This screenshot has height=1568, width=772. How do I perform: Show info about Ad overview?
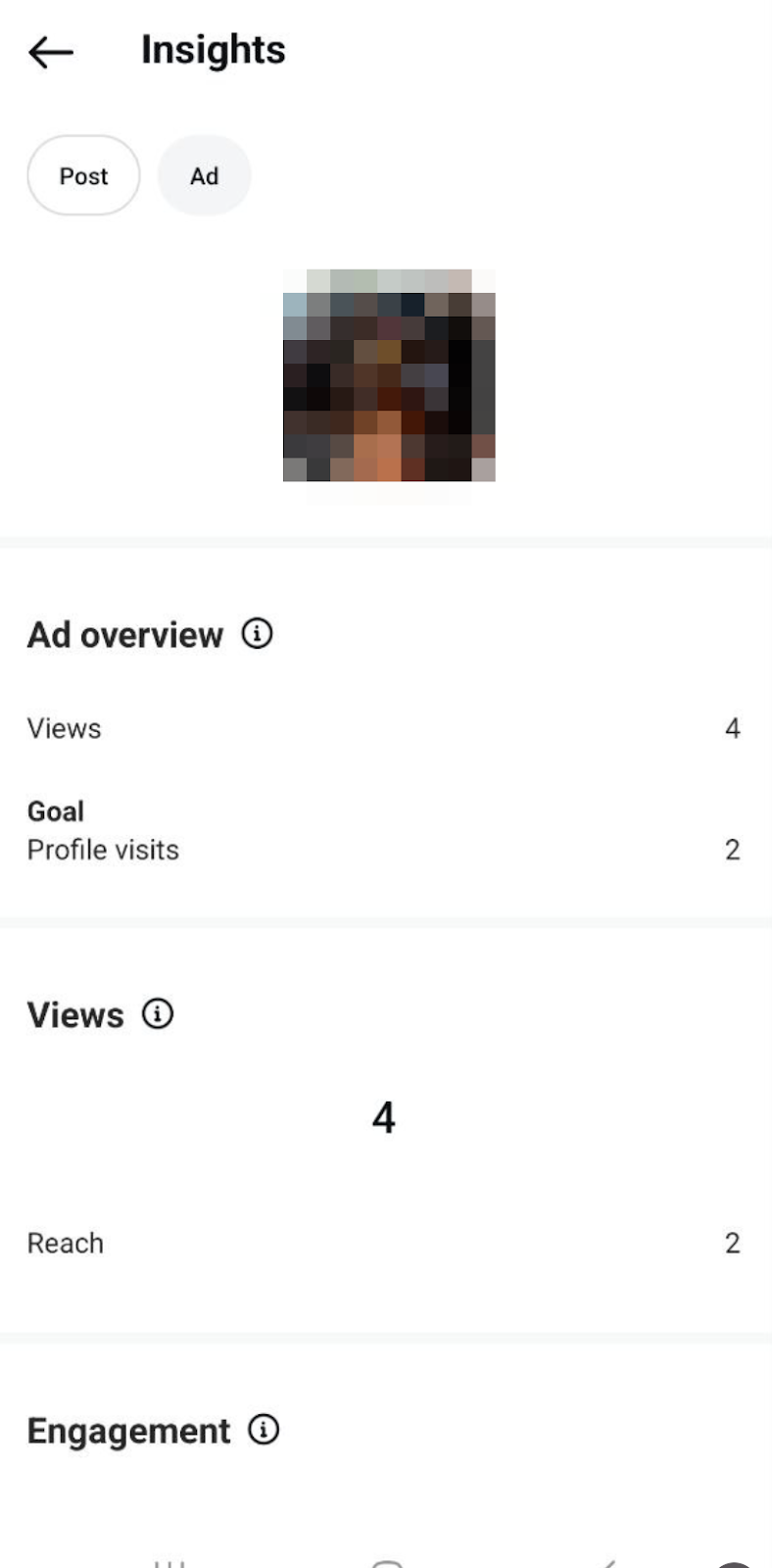tap(258, 634)
